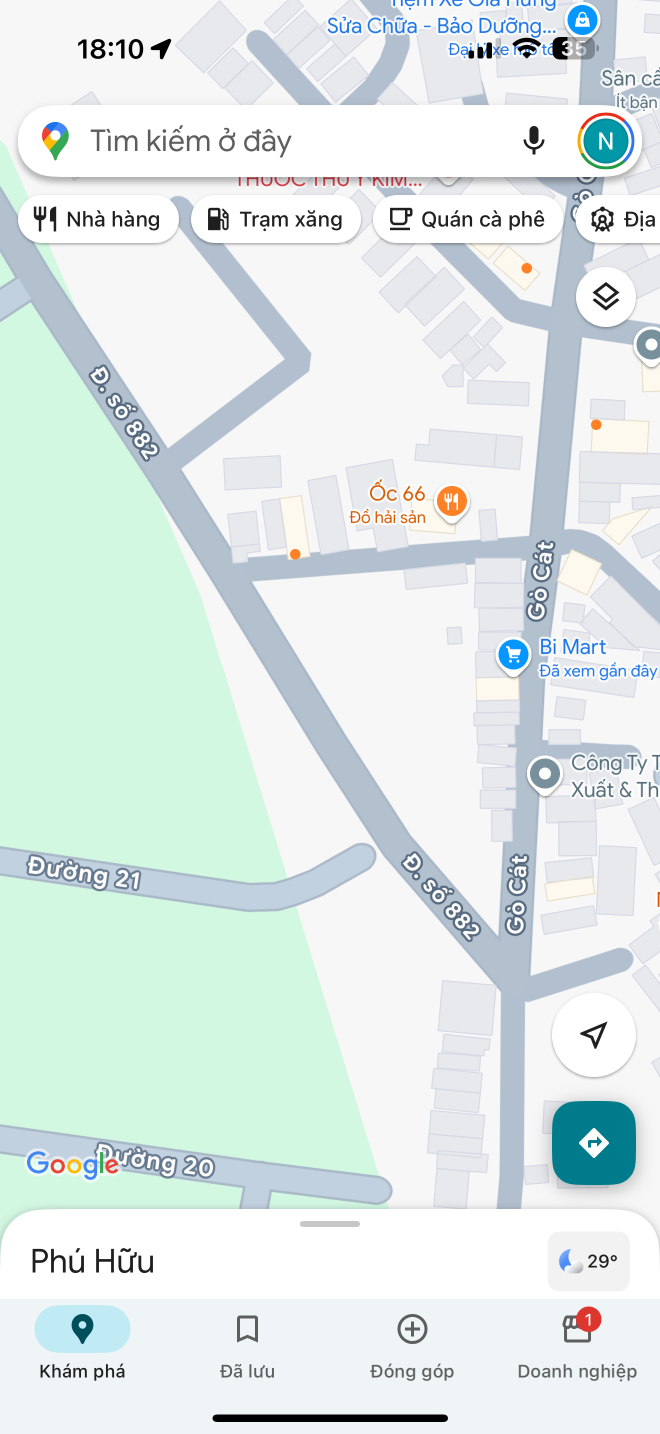Switch to the Khám phá tab
The width and height of the screenshot is (660, 1434).
(x=82, y=1343)
